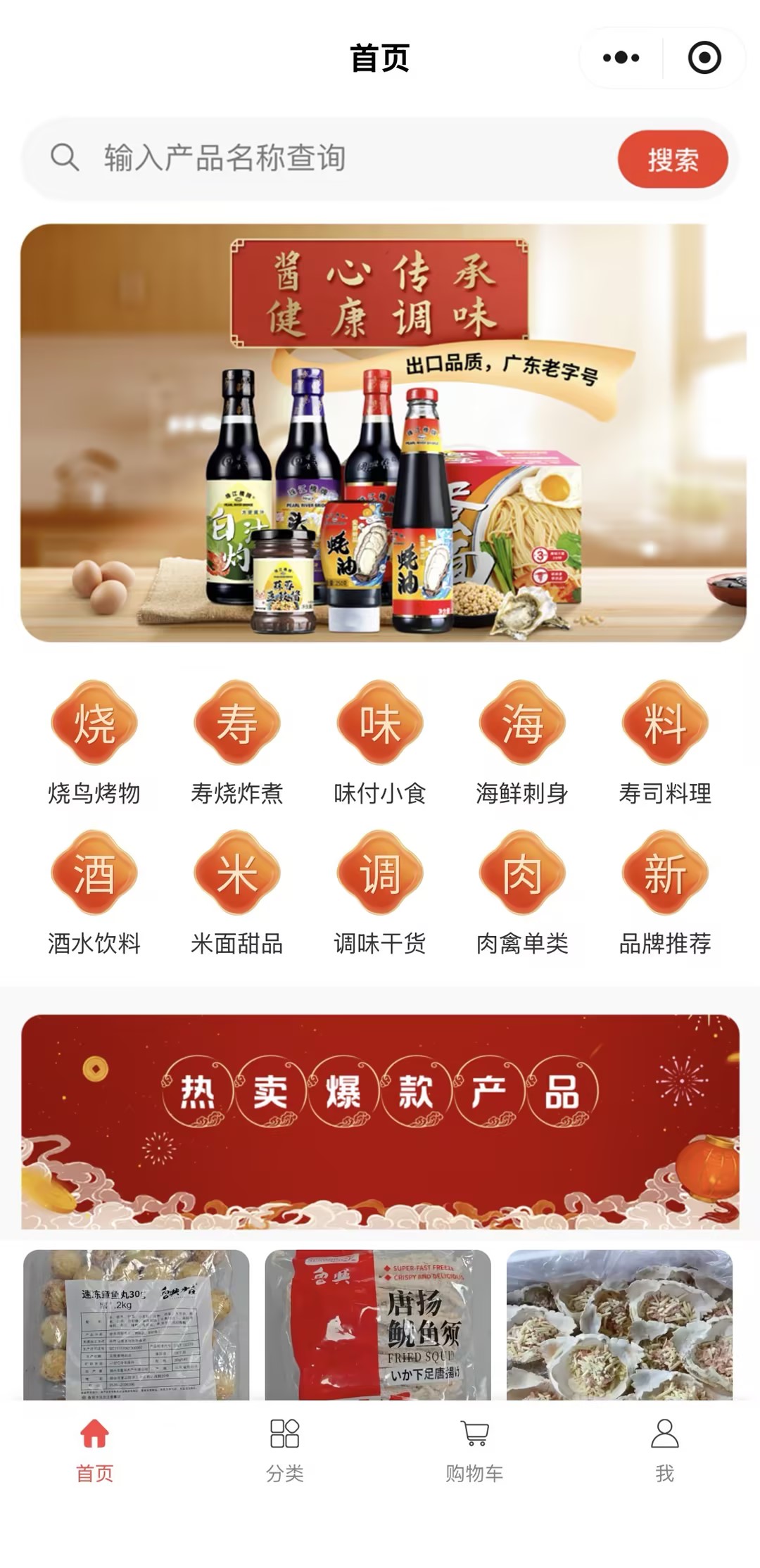
Task: Open the 米面甜品 category
Action: (x=237, y=893)
